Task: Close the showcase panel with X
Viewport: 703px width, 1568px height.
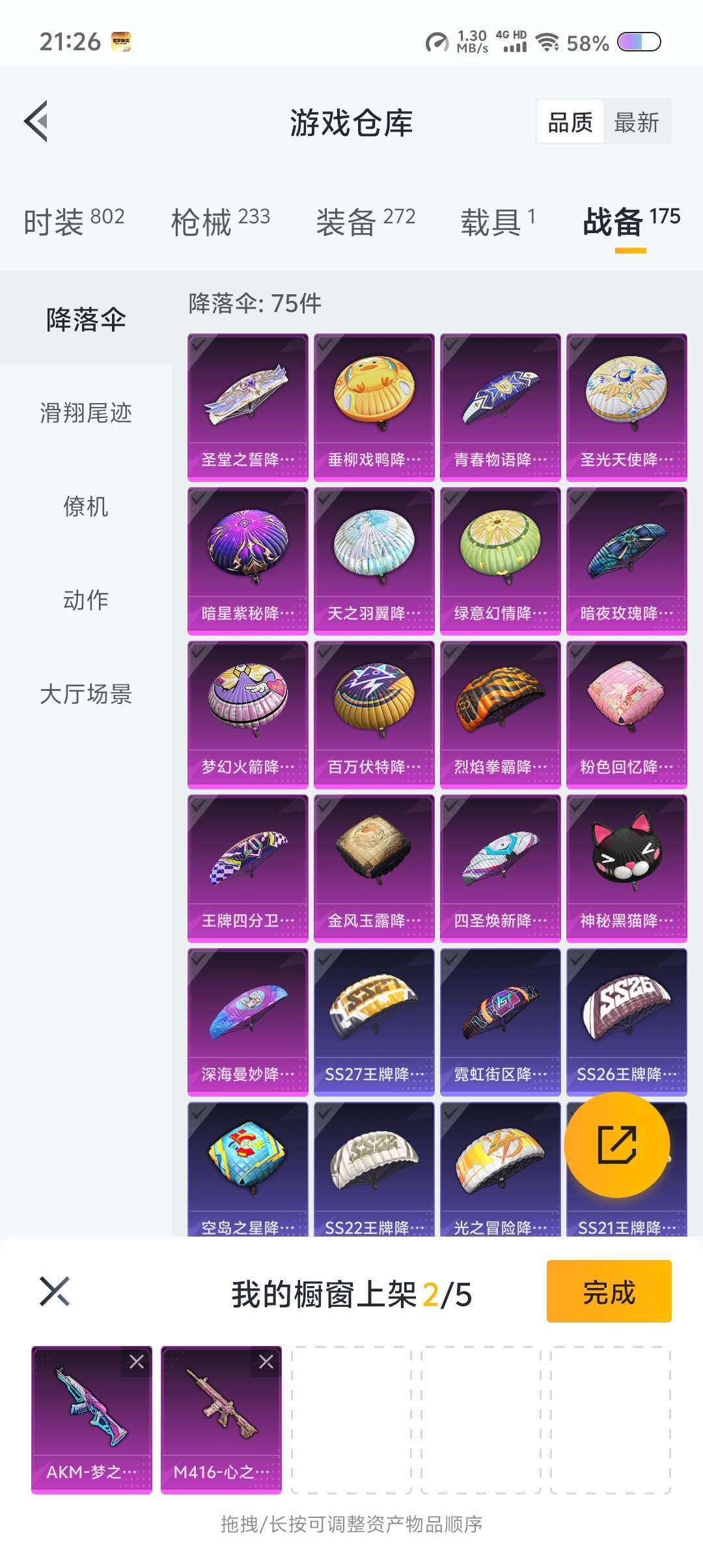Action: tap(55, 1291)
